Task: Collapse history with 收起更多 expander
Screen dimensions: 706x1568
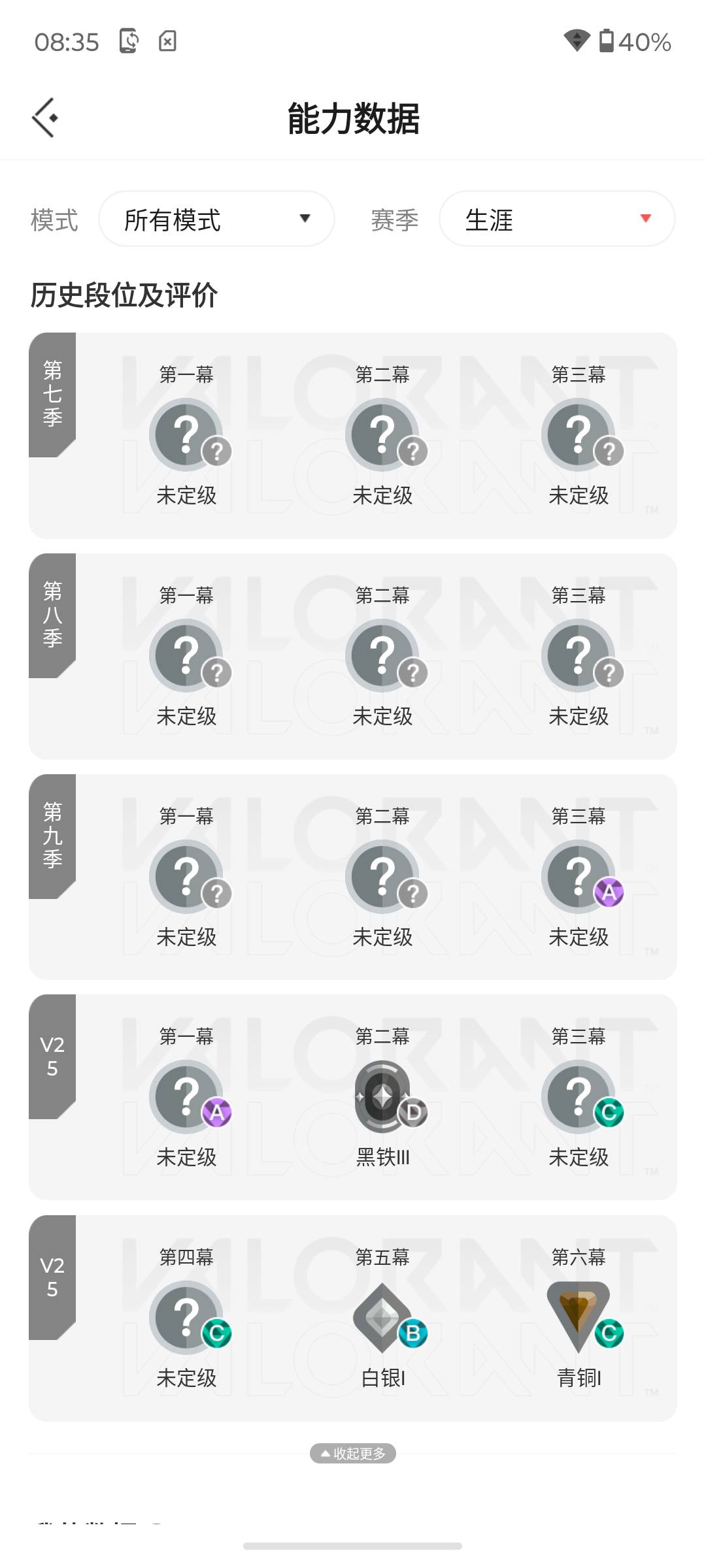Action: [x=353, y=1454]
